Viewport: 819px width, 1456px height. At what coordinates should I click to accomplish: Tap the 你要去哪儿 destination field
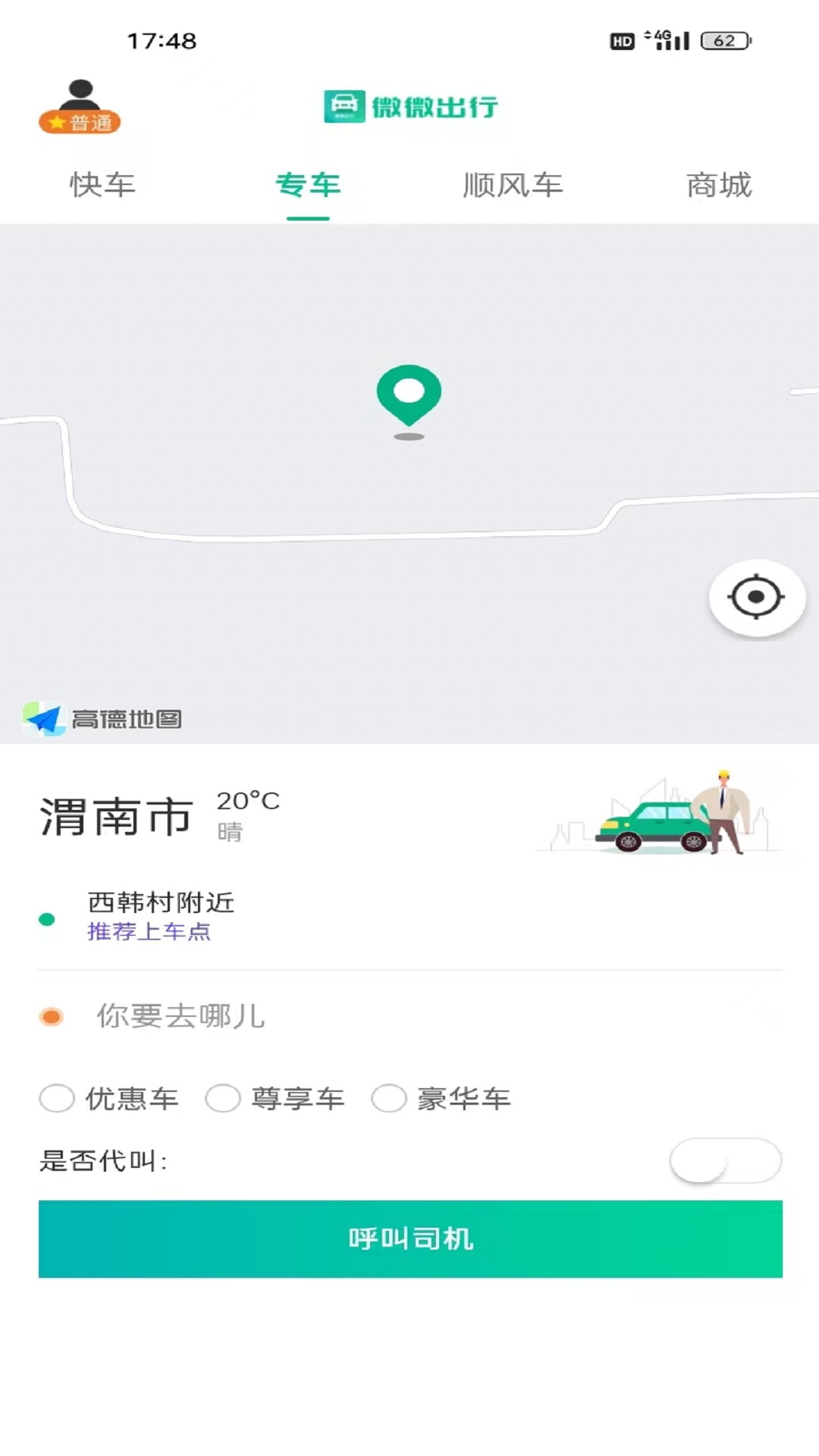180,1018
